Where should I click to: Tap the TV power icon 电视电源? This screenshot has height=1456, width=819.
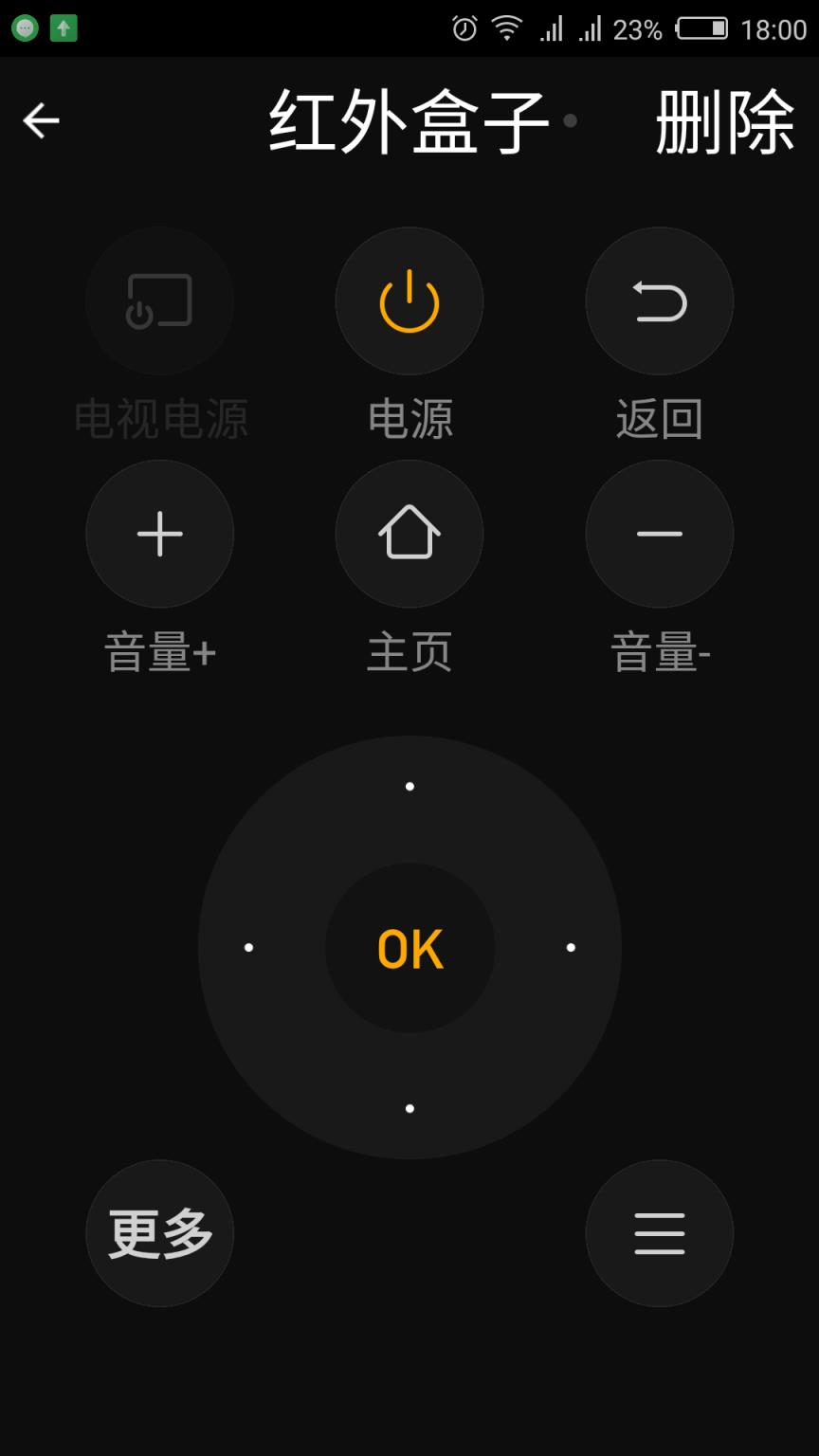tap(159, 300)
